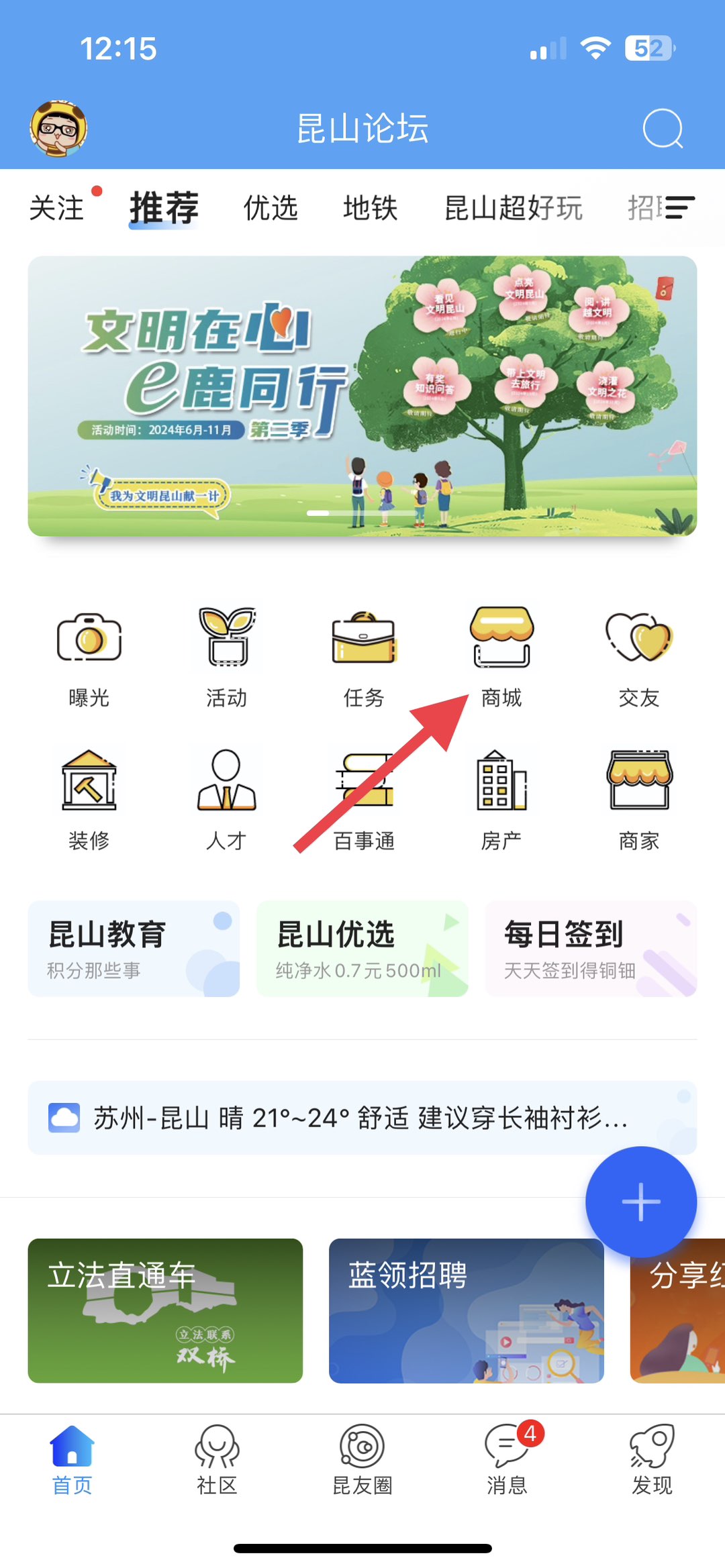Tap the blue plus button to post
Viewport: 725px width, 1568px height.
coord(641,1202)
